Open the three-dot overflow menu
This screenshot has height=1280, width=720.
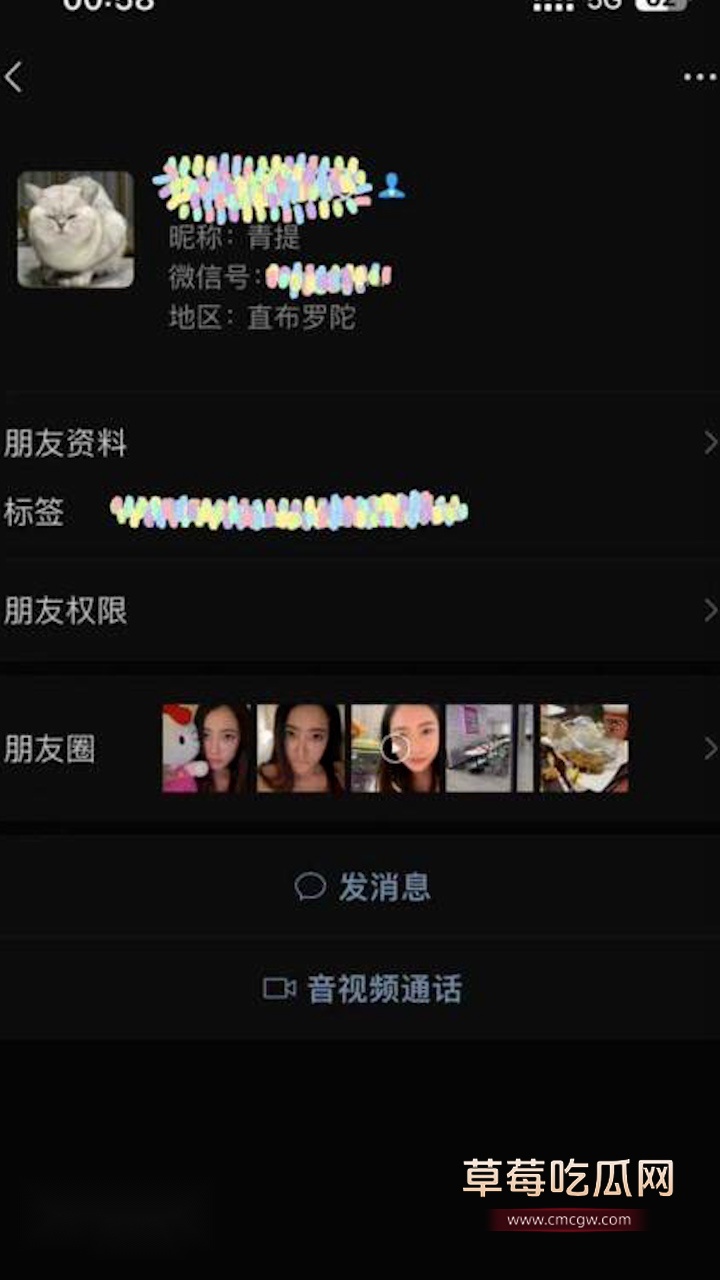coord(699,77)
